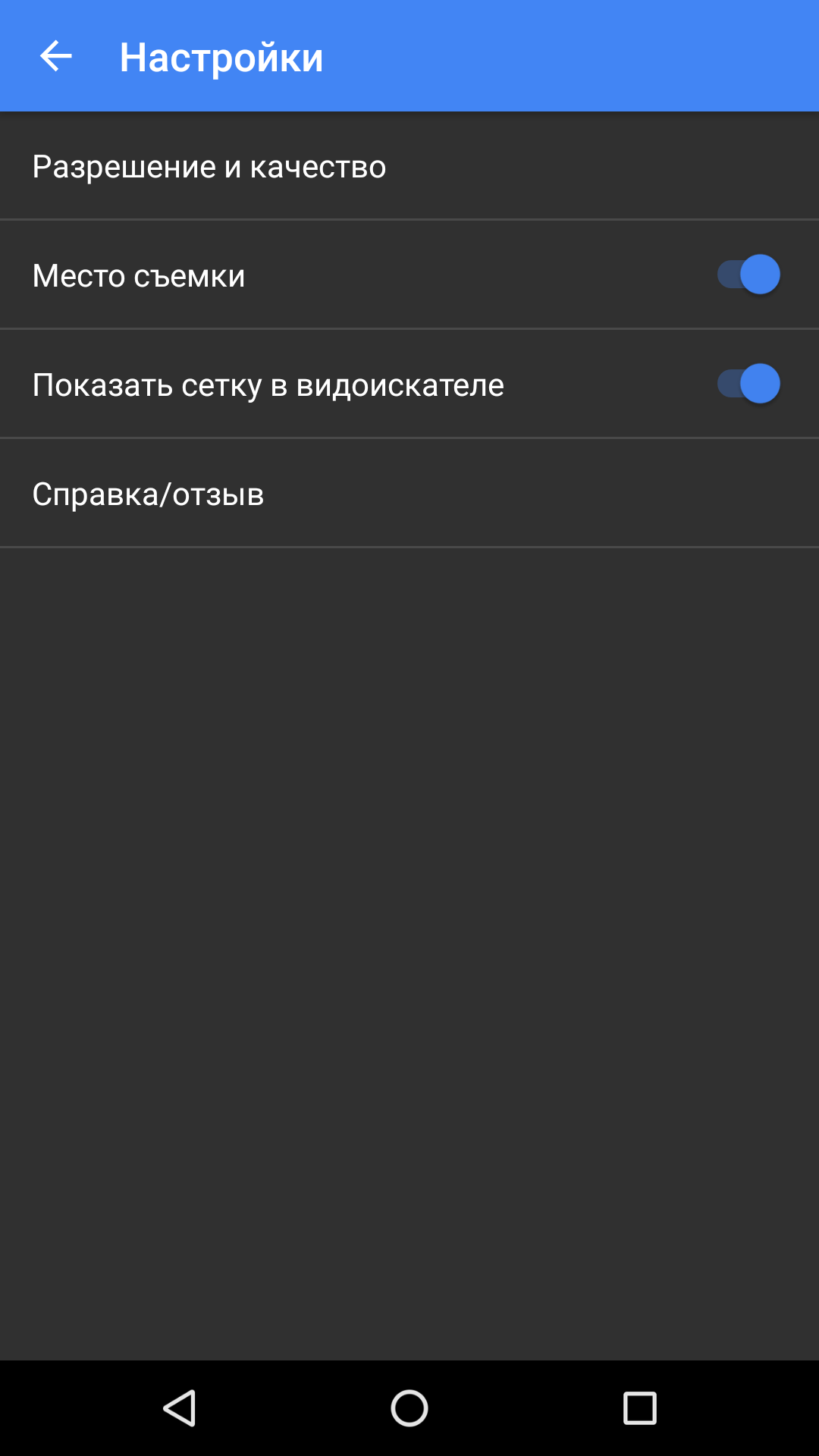This screenshot has height=1456, width=819.
Task: Turn off Место съемки switch
Action: pos(748,275)
